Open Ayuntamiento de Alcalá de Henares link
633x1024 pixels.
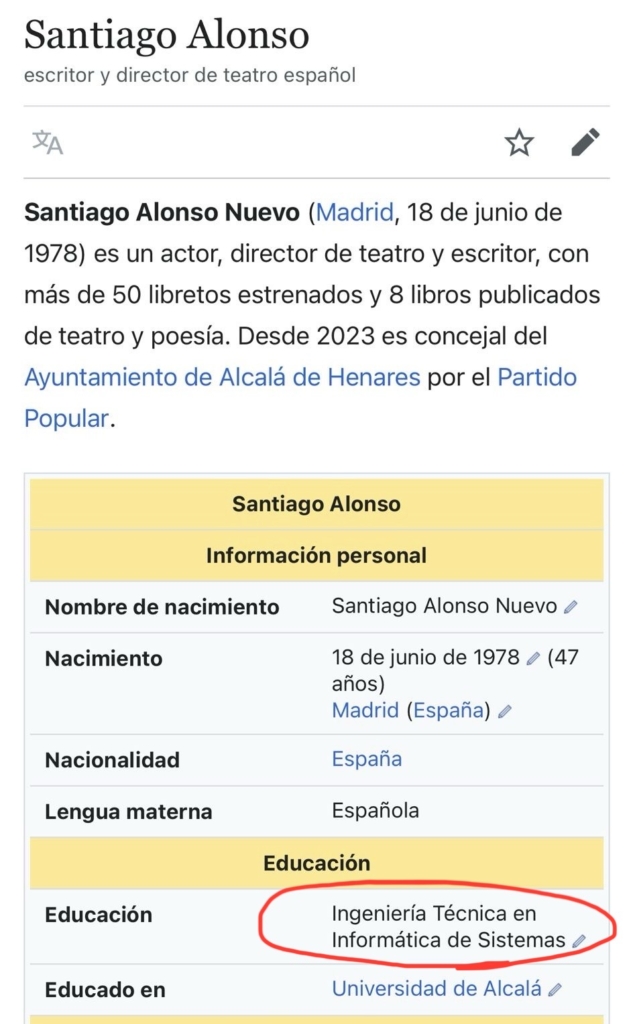[x=222, y=377]
